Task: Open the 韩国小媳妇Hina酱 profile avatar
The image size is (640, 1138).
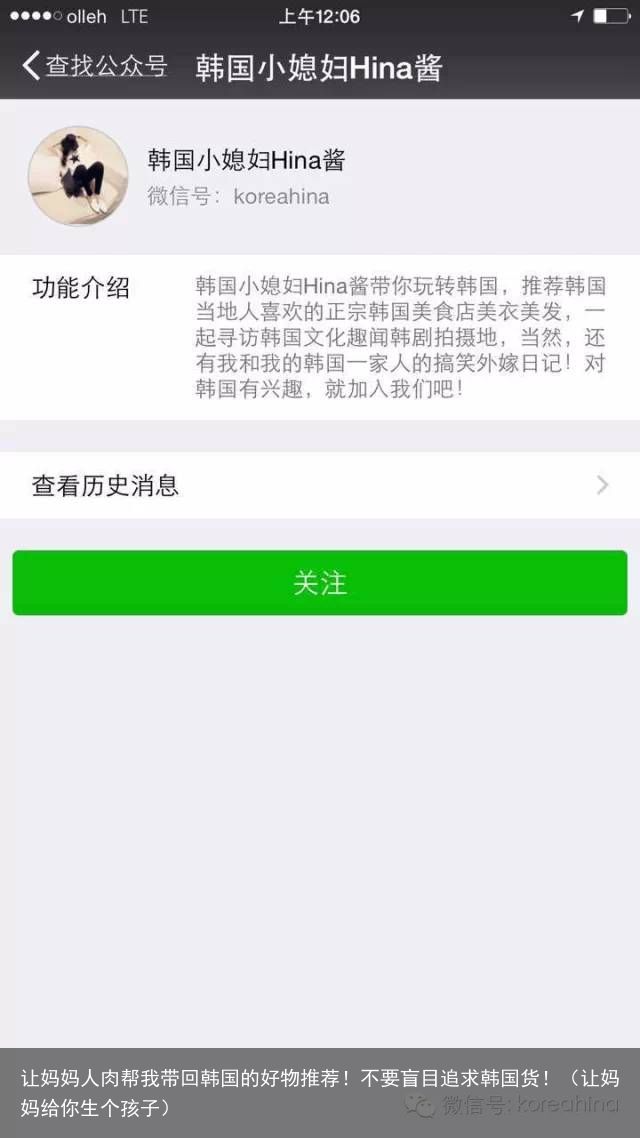Action: pyautogui.click(x=78, y=176)
